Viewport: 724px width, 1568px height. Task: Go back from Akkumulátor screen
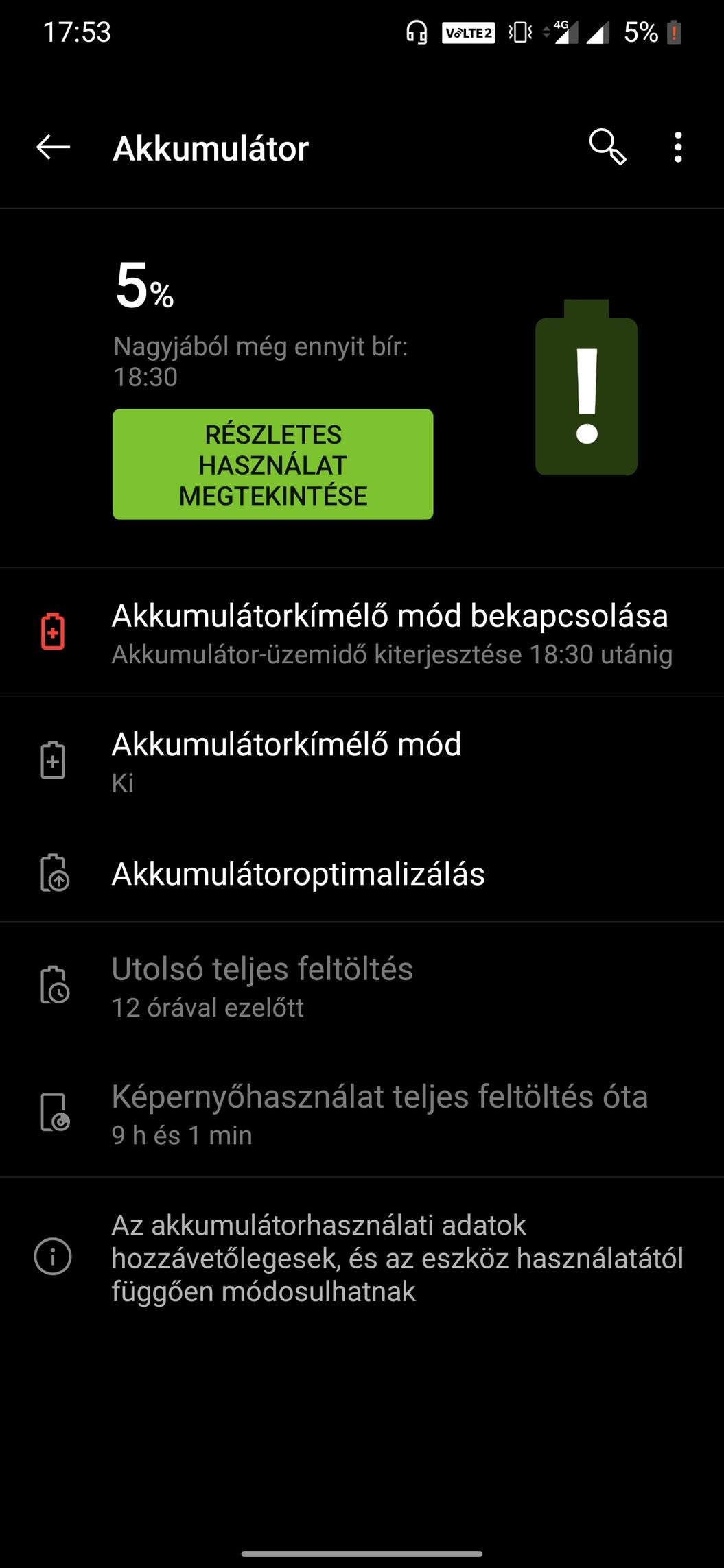53,147
